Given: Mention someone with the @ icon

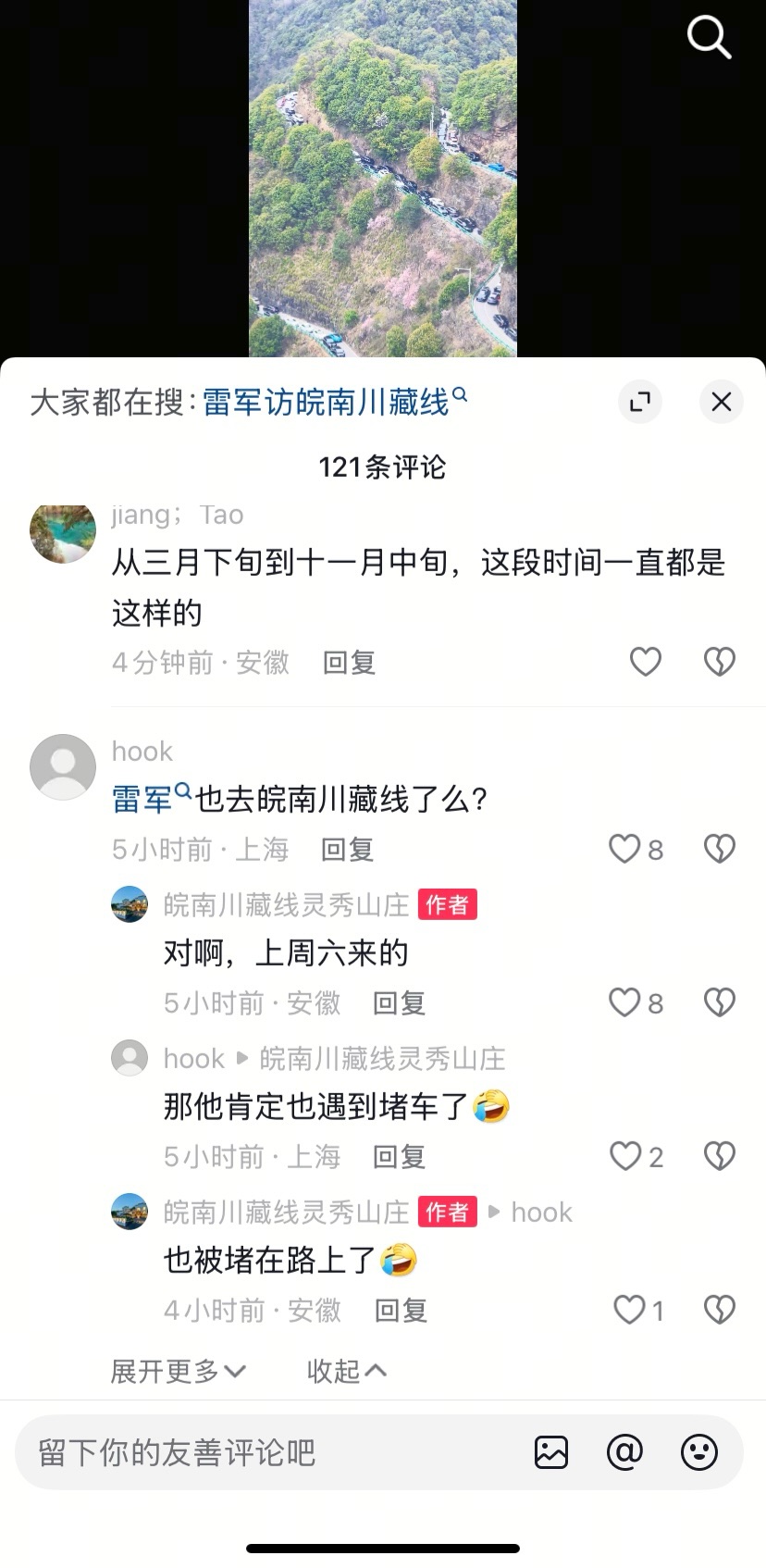Looking at the screenshot, I should pyautogui.click(x=624, y=1452).
